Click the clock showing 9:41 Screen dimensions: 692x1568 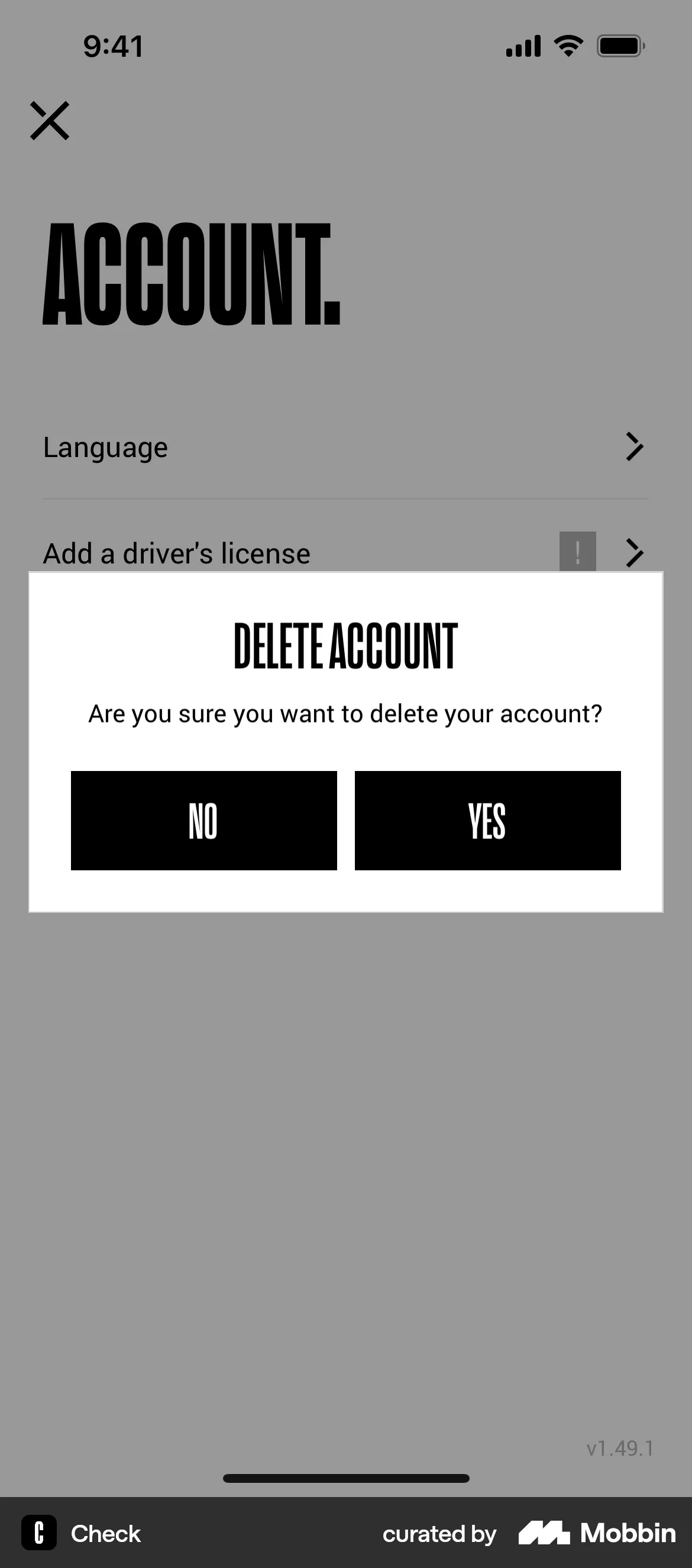[113, 45]
